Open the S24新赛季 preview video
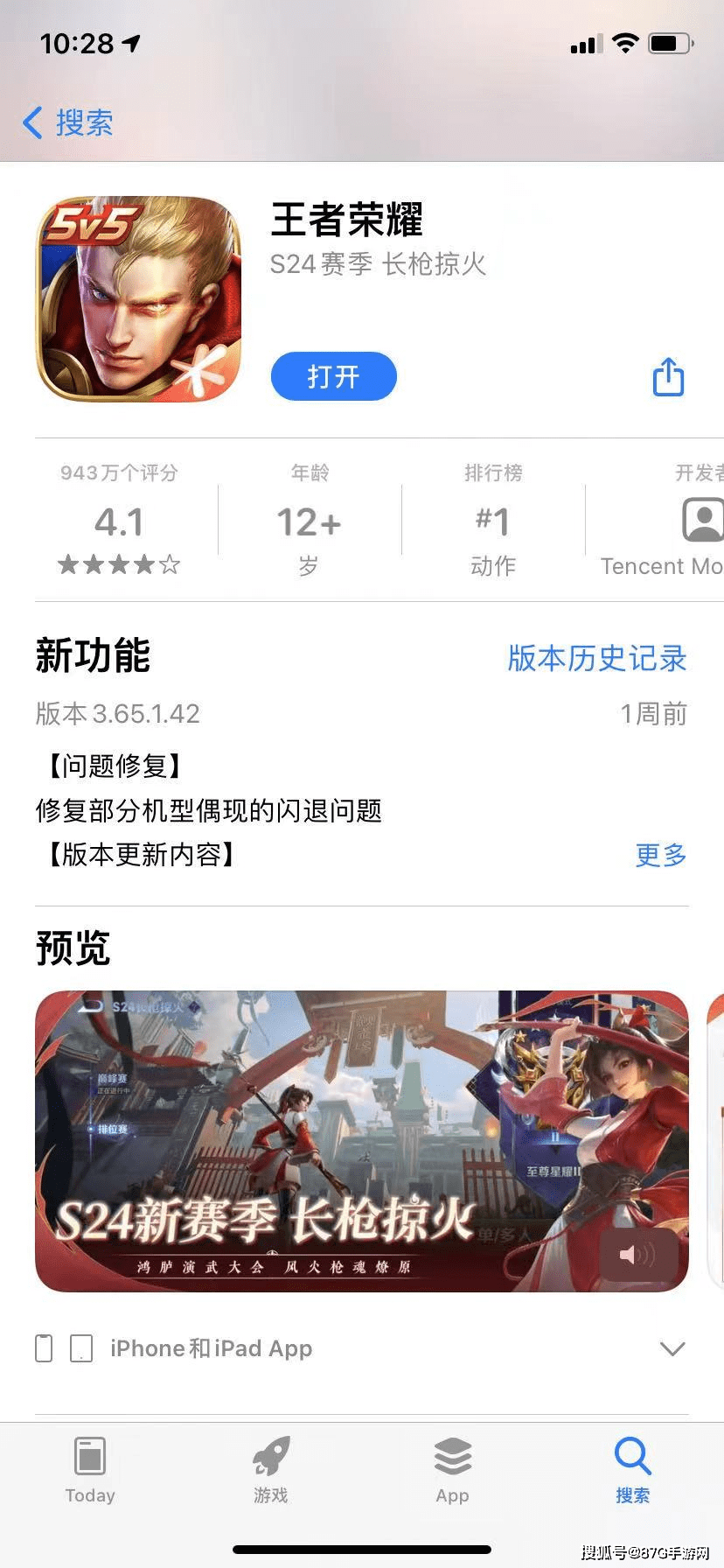The width and height of the screenshot is (724, 1568). (x=361, y=1141)
